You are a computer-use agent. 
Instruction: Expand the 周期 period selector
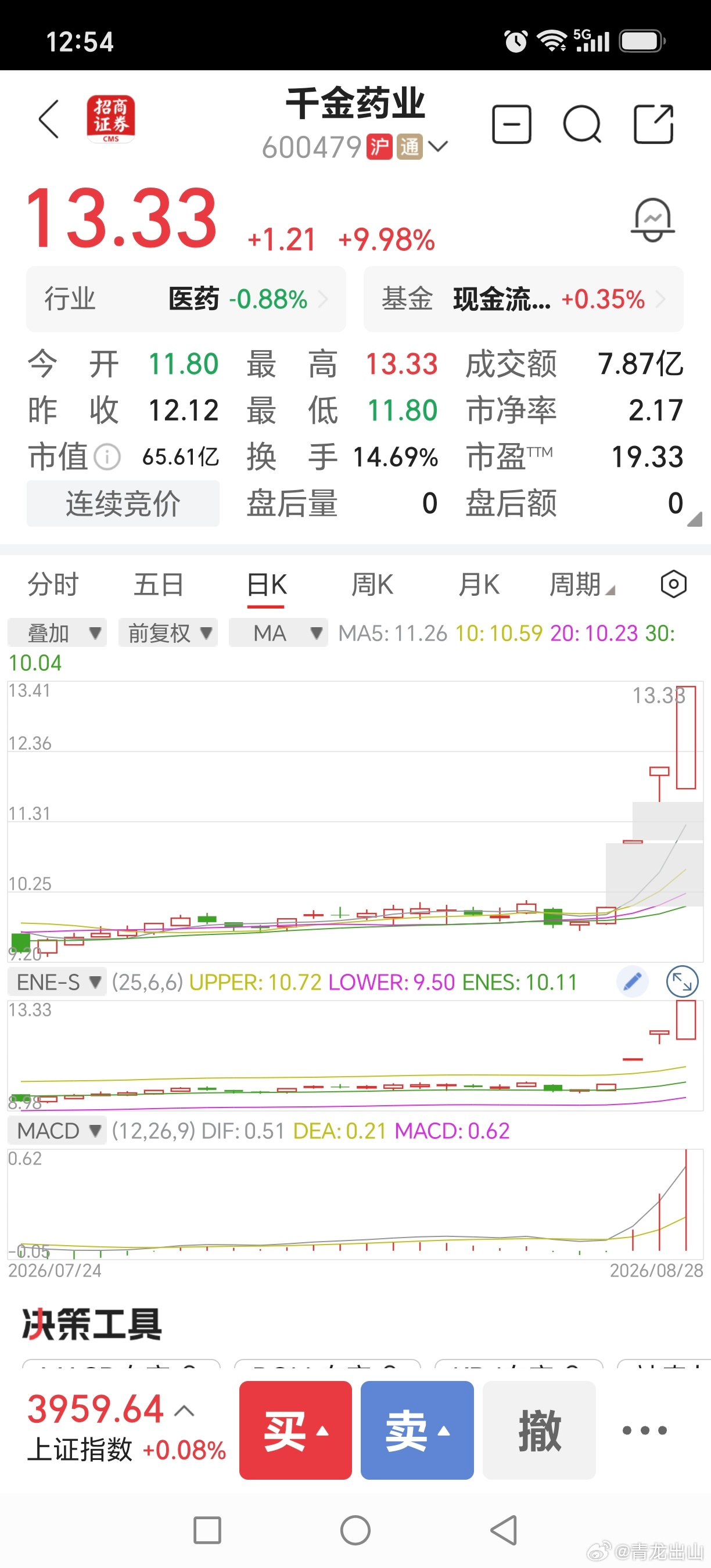pyautogui.click(x=581, y=585)
